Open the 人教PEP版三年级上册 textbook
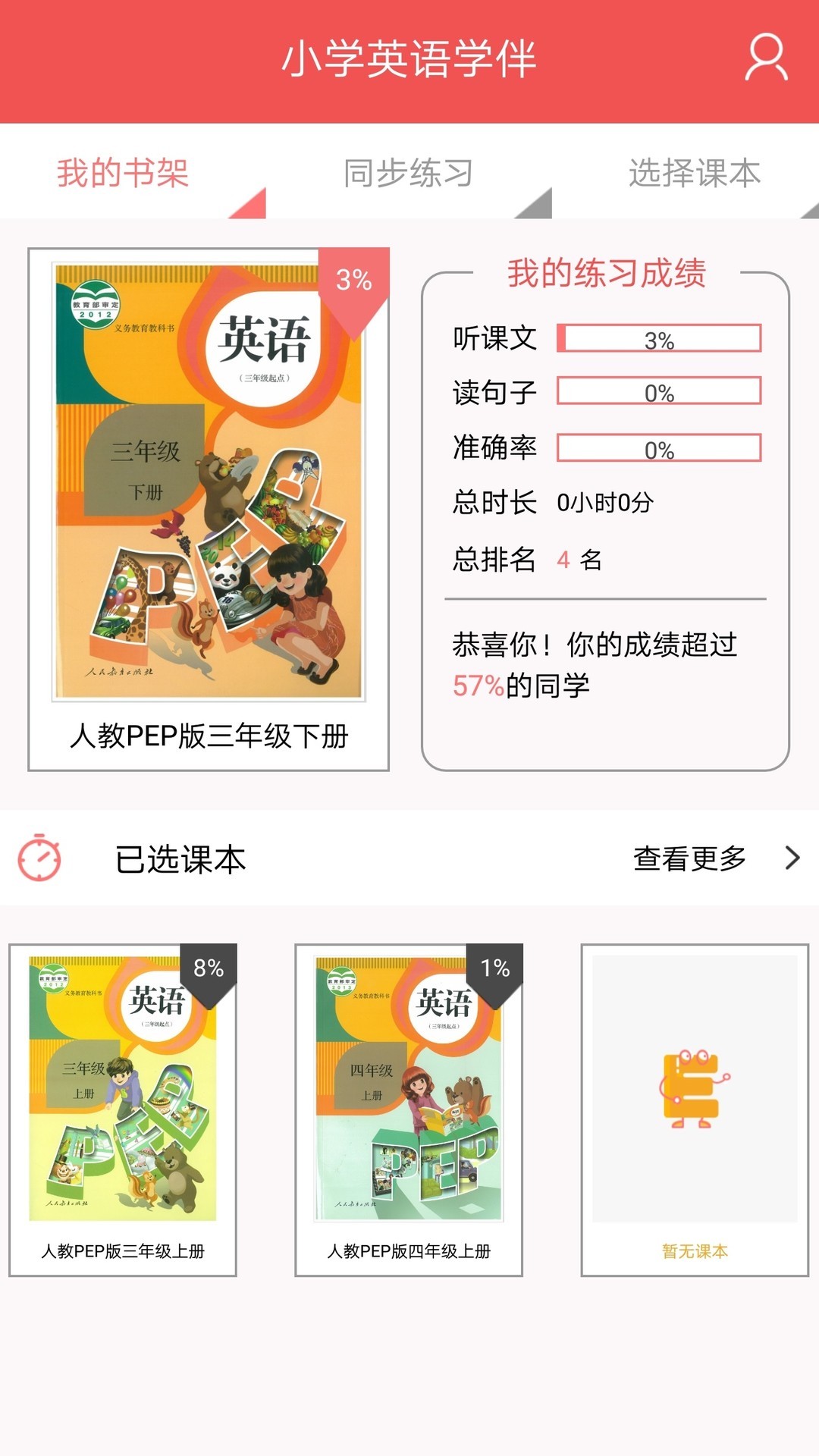This screenshot has width=819, height=1456. 123,1109
